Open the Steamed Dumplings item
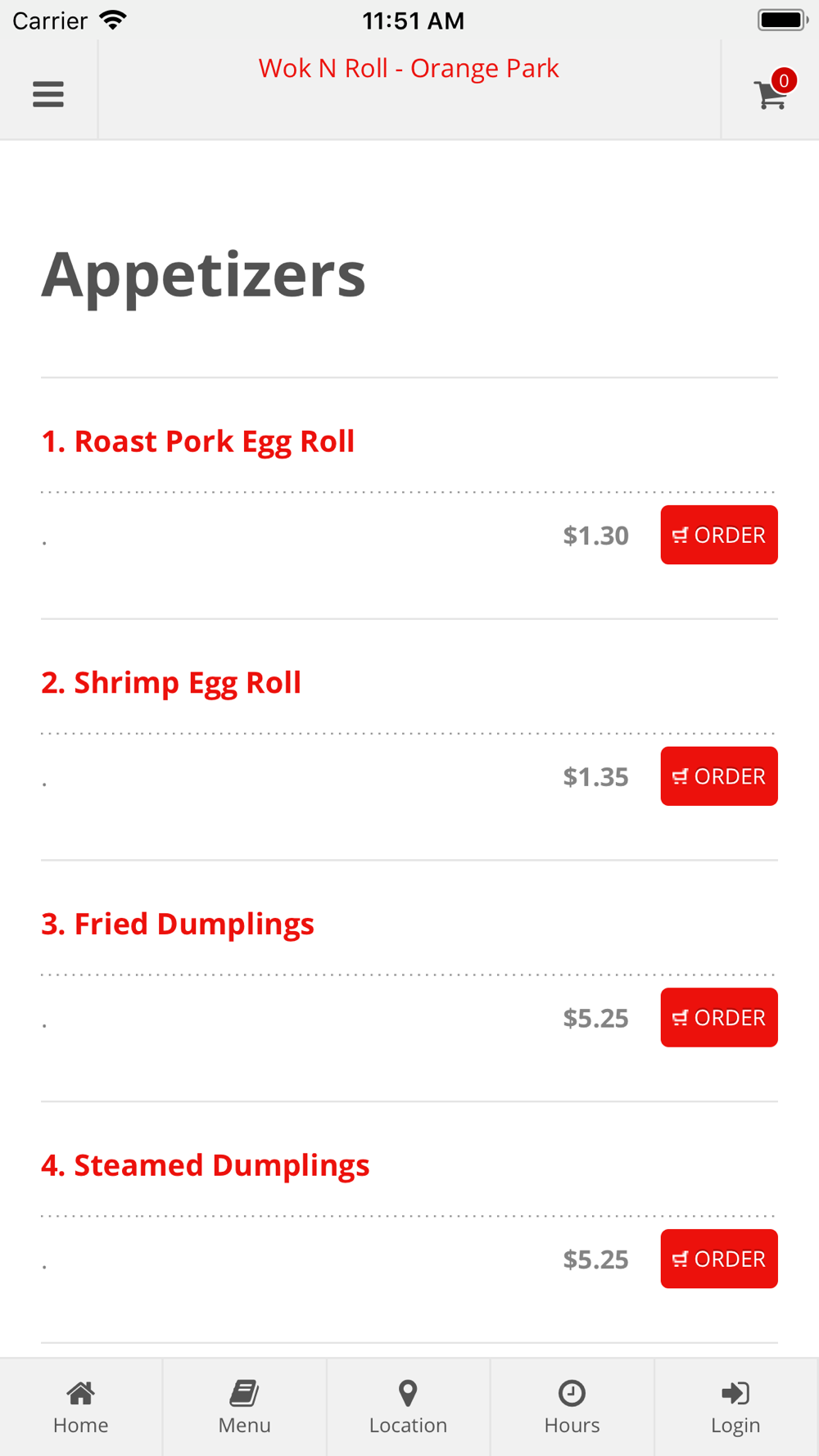 point(206,1165)
